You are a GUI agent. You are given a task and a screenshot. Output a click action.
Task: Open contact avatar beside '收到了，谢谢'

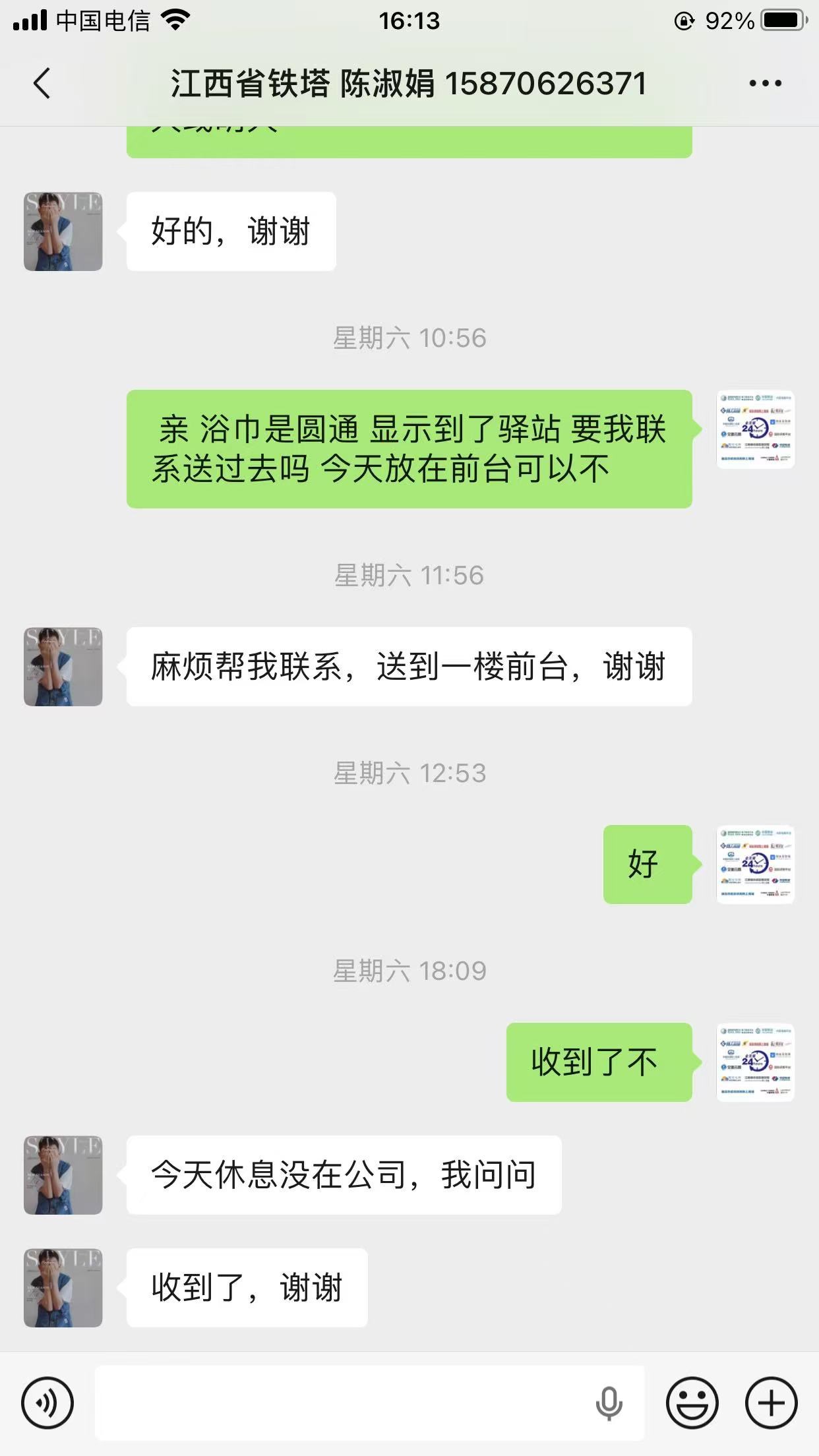coord(63,1287)
